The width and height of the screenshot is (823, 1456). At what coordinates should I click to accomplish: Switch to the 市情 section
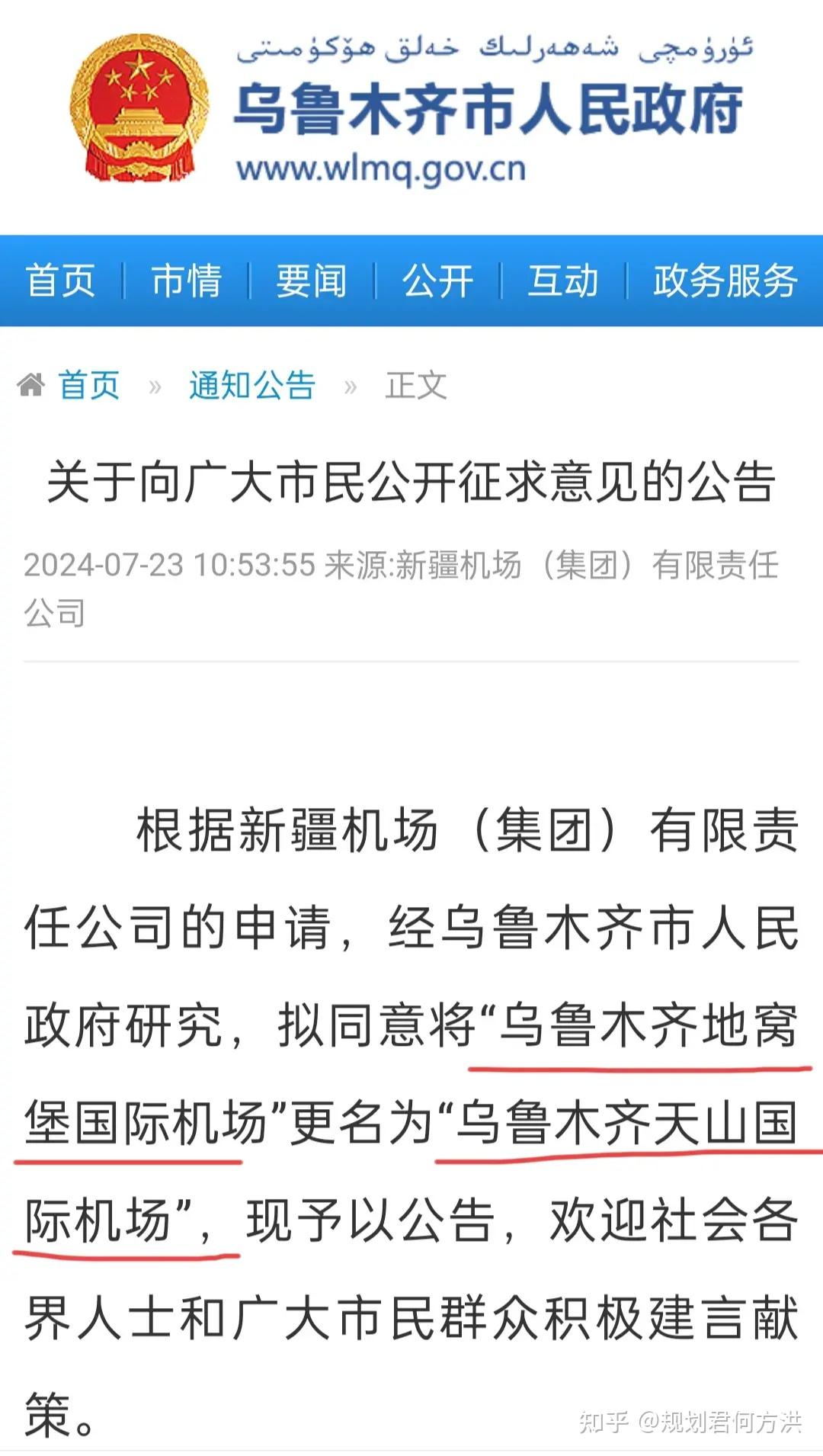click(x=186, y=281)
